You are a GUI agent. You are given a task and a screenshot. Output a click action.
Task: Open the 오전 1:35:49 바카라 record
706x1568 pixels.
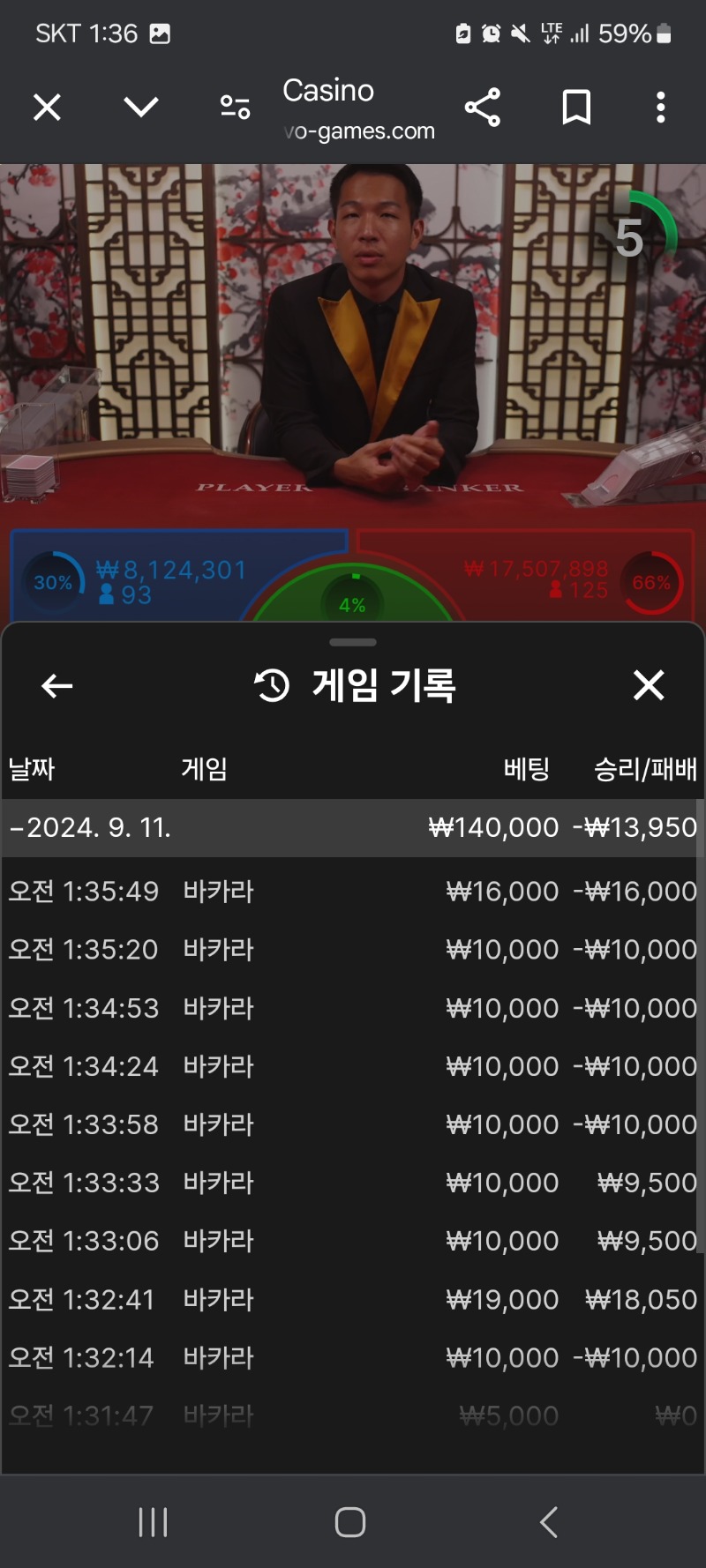351,891
